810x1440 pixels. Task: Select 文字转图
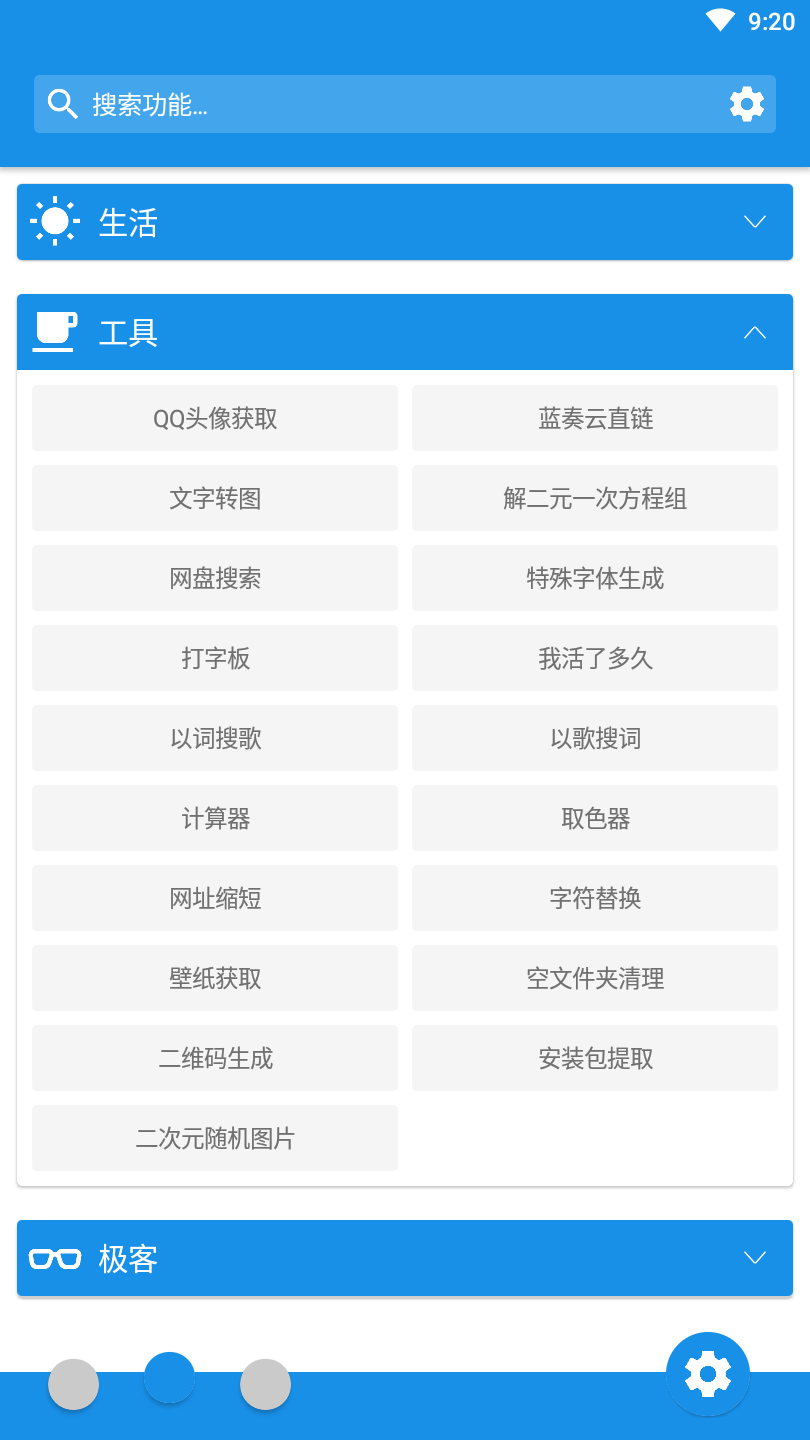click(215, 498)
